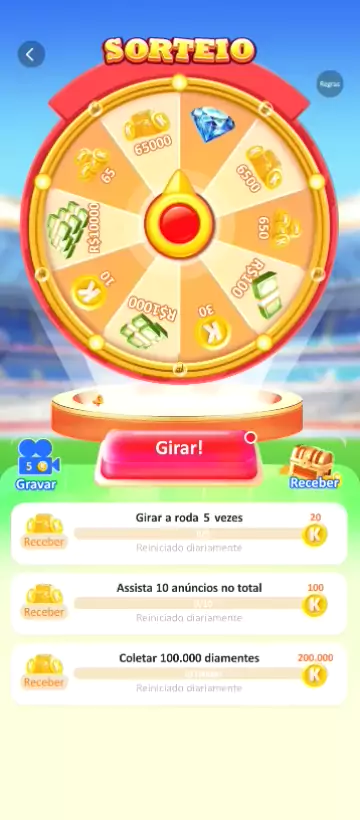Claim reward for Coletar 100.000 diamentes

click(x=44, y=673)
